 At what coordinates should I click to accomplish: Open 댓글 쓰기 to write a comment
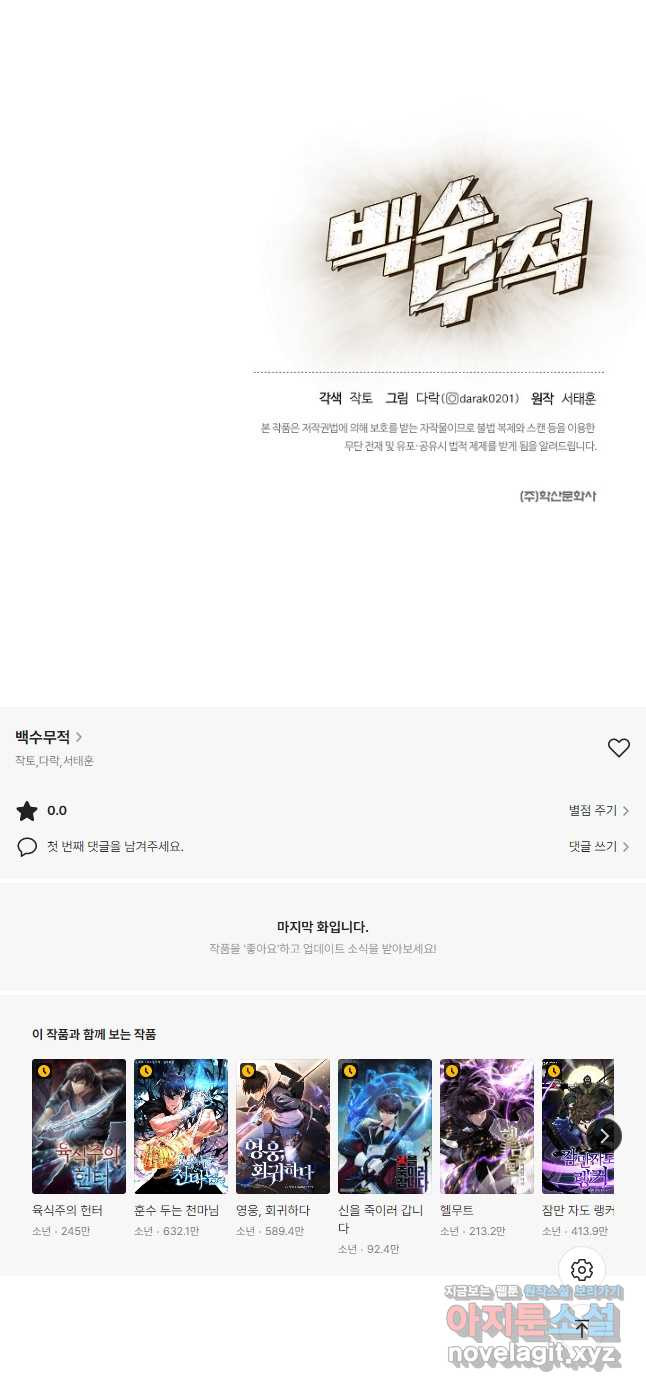pos(598,847)
